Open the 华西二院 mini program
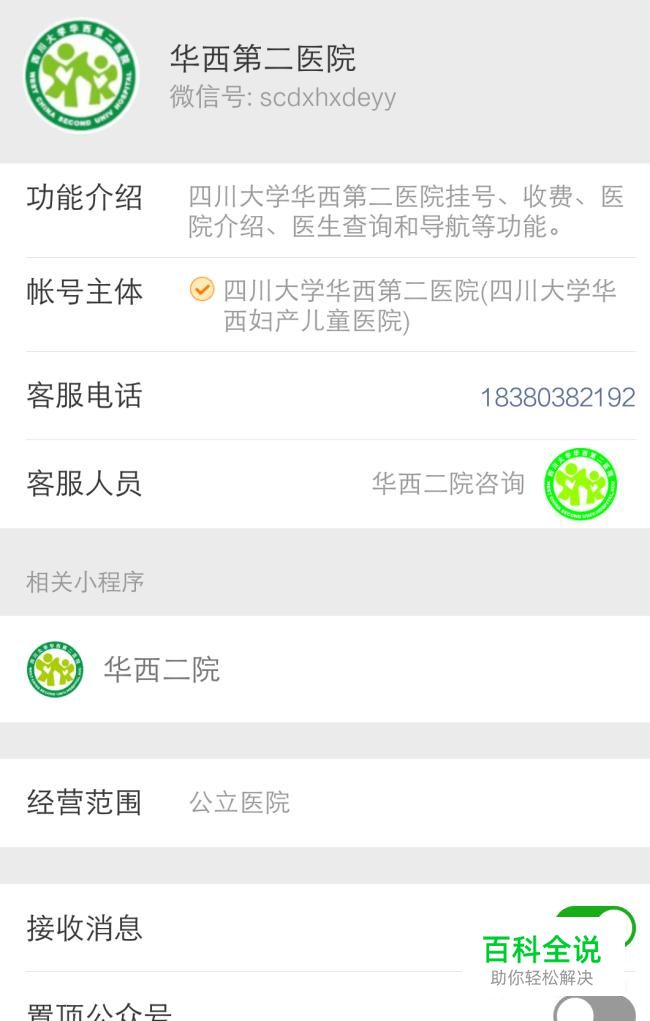Image resolution: width=650 pixels, height=1021 pixels. pyautogui.click(x=161, y=669)
